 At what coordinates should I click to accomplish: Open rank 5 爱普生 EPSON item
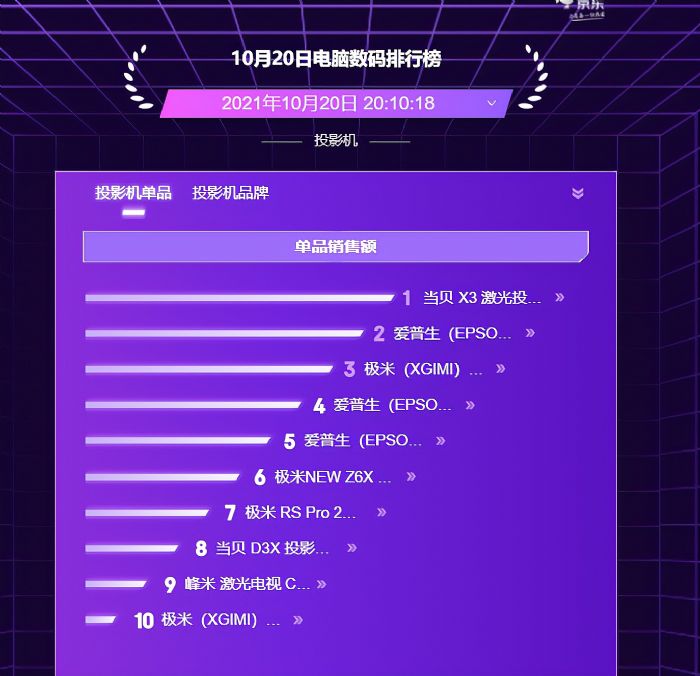coord(363,441)
